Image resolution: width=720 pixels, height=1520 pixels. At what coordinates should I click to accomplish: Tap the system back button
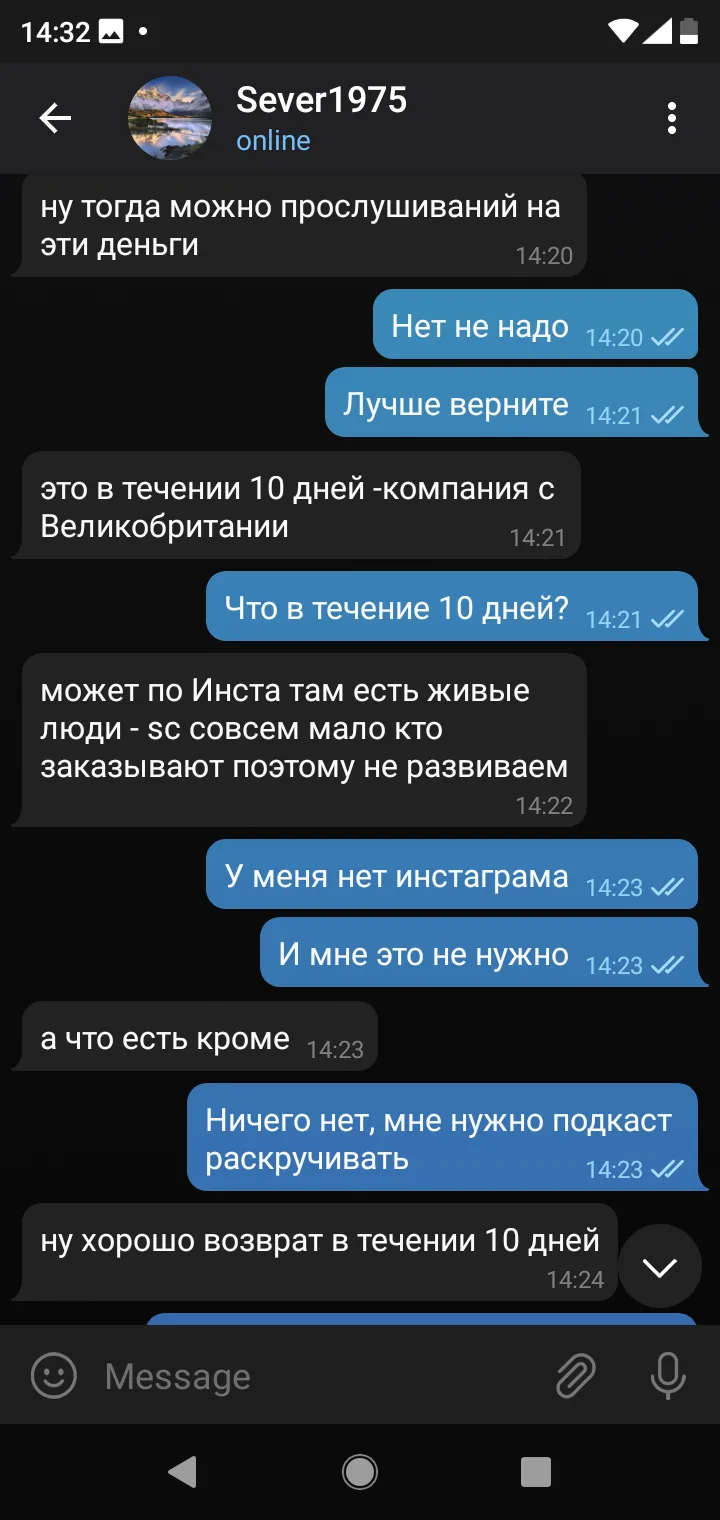click(182, 1471)
